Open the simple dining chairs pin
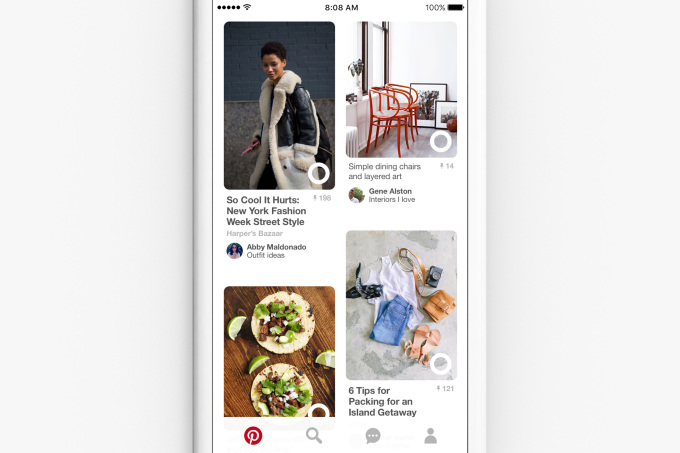Image resolution: width=680 pixels, height=453 pixels. pyautogui.click(x=401, y=89)
